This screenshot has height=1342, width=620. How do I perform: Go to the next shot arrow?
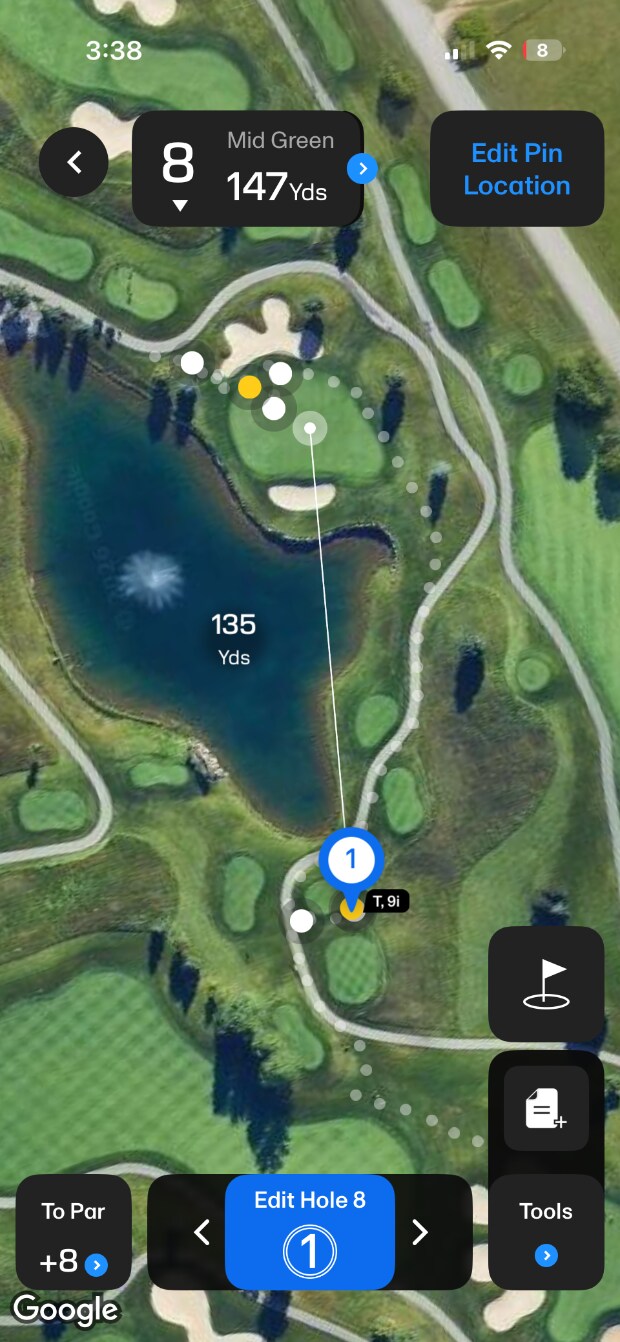(420, 1232)
